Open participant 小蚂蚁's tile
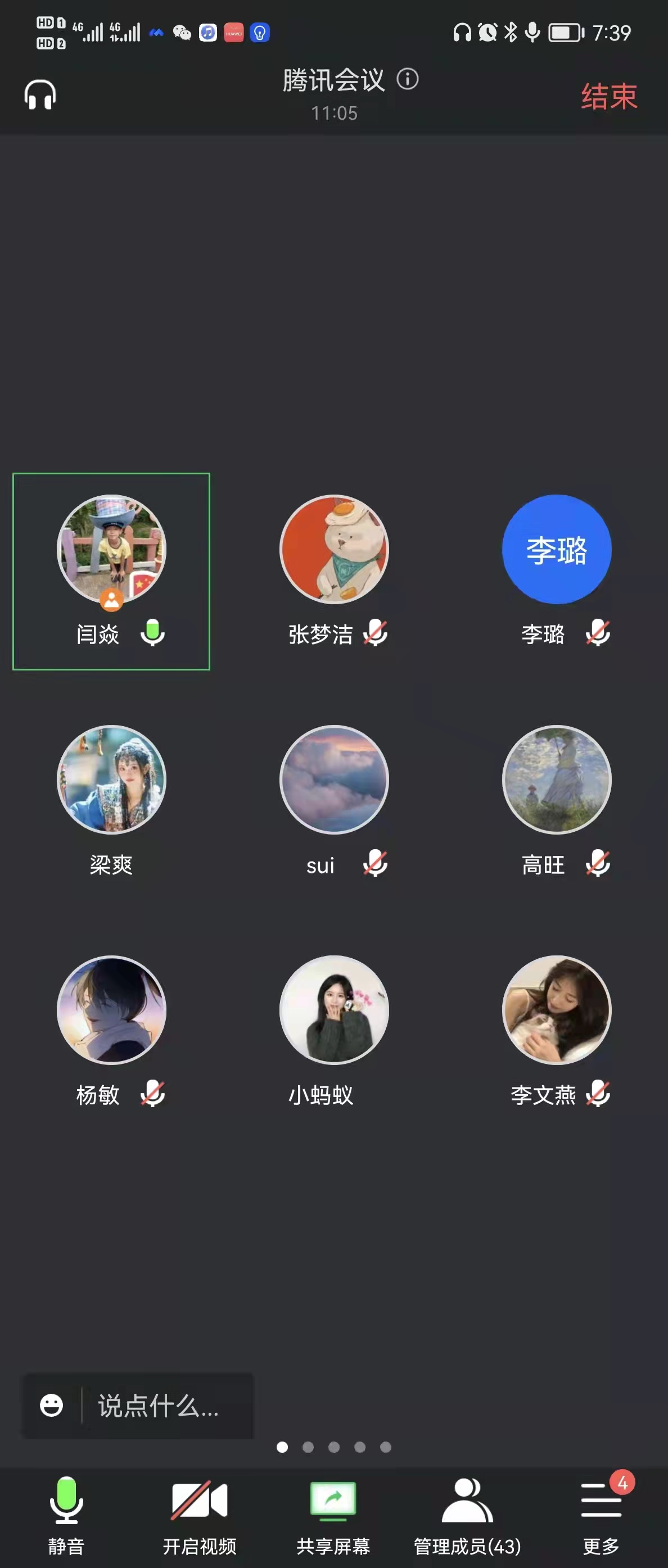668x1568 pixels. (333, 1010)
